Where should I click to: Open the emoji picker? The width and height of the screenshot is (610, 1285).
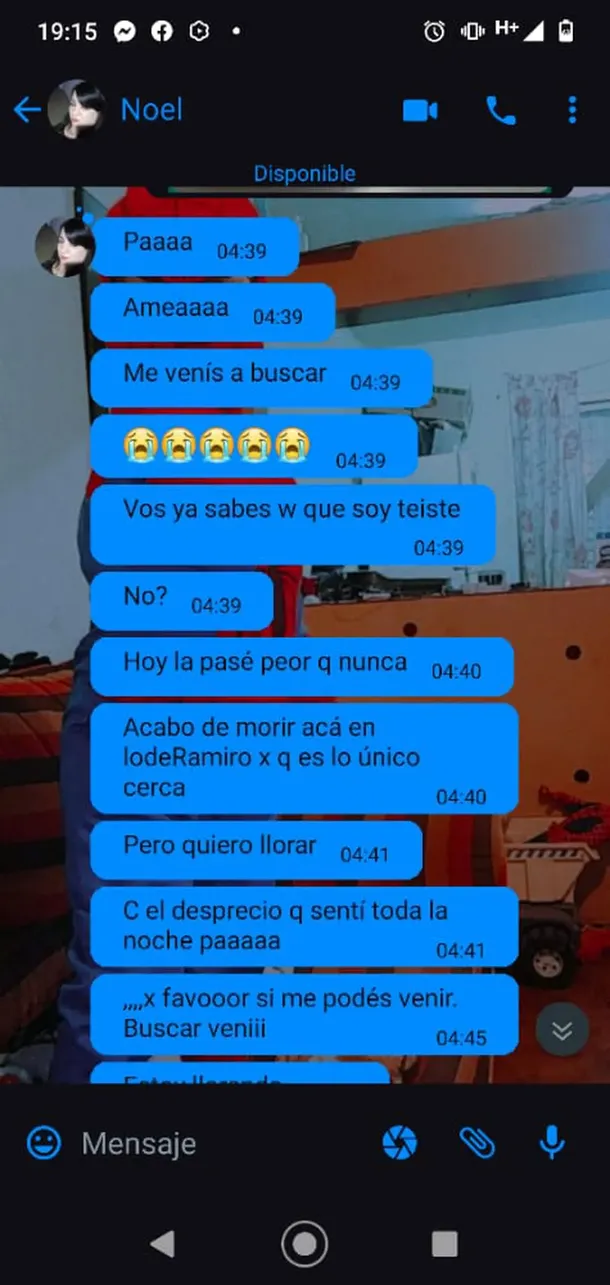43,1143
